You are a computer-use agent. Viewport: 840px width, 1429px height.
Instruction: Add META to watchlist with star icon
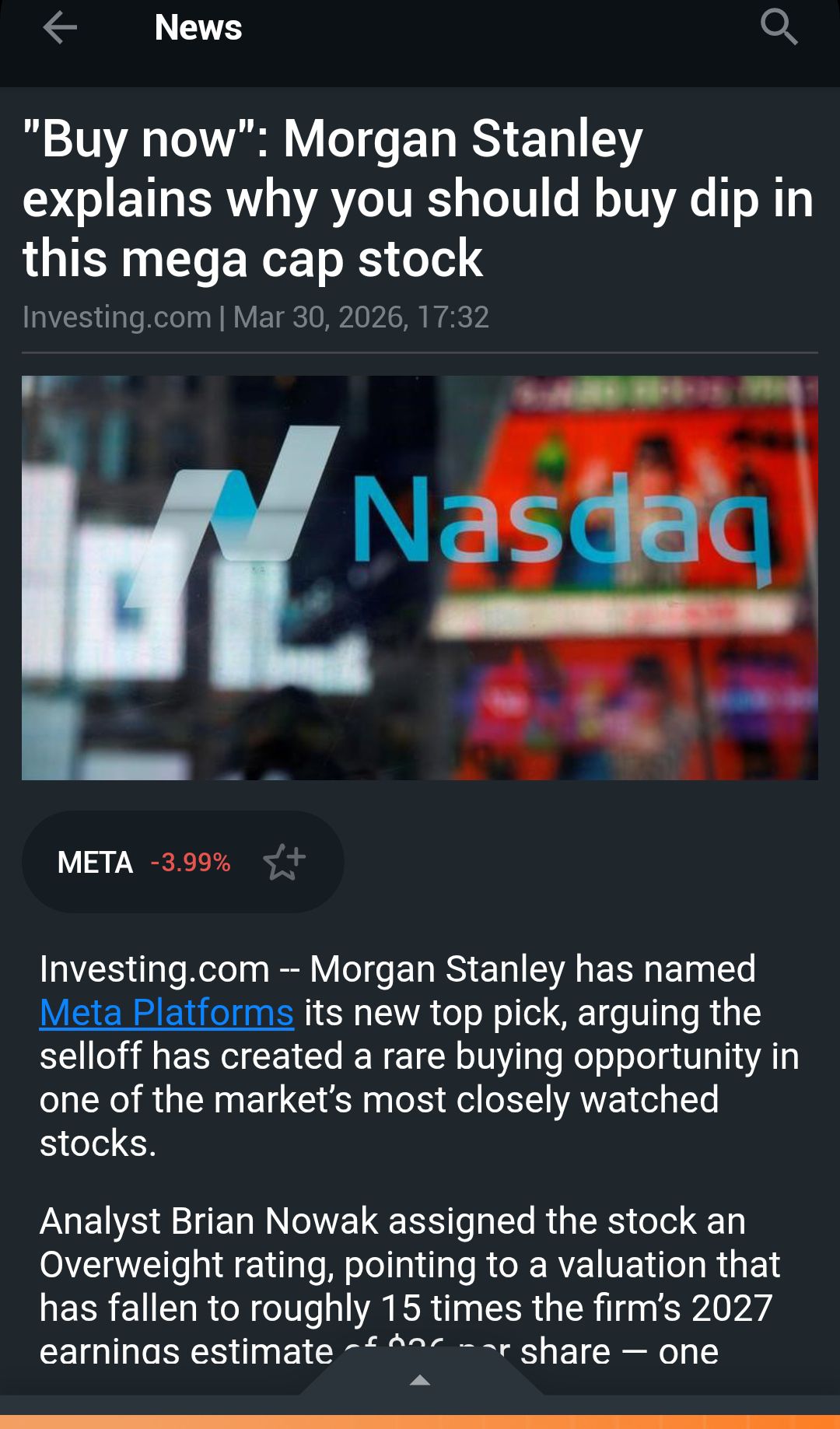284,862
